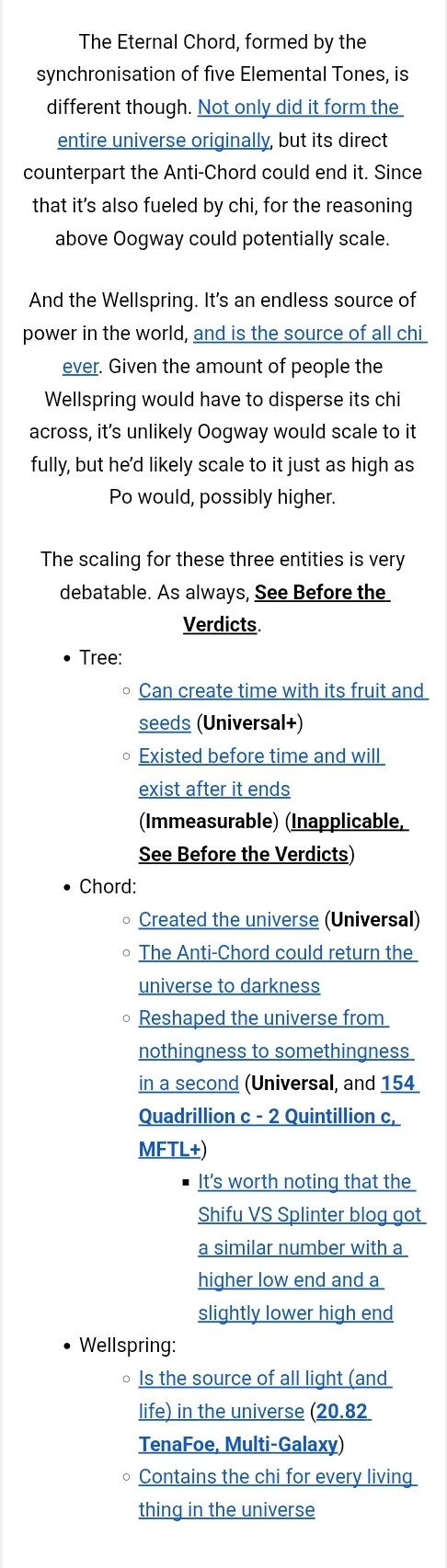This screenshot has width=447, height=1568.
Task: Open the 'Reshaped the universe from nothingness' link
Action: (x=276, y=1051)
